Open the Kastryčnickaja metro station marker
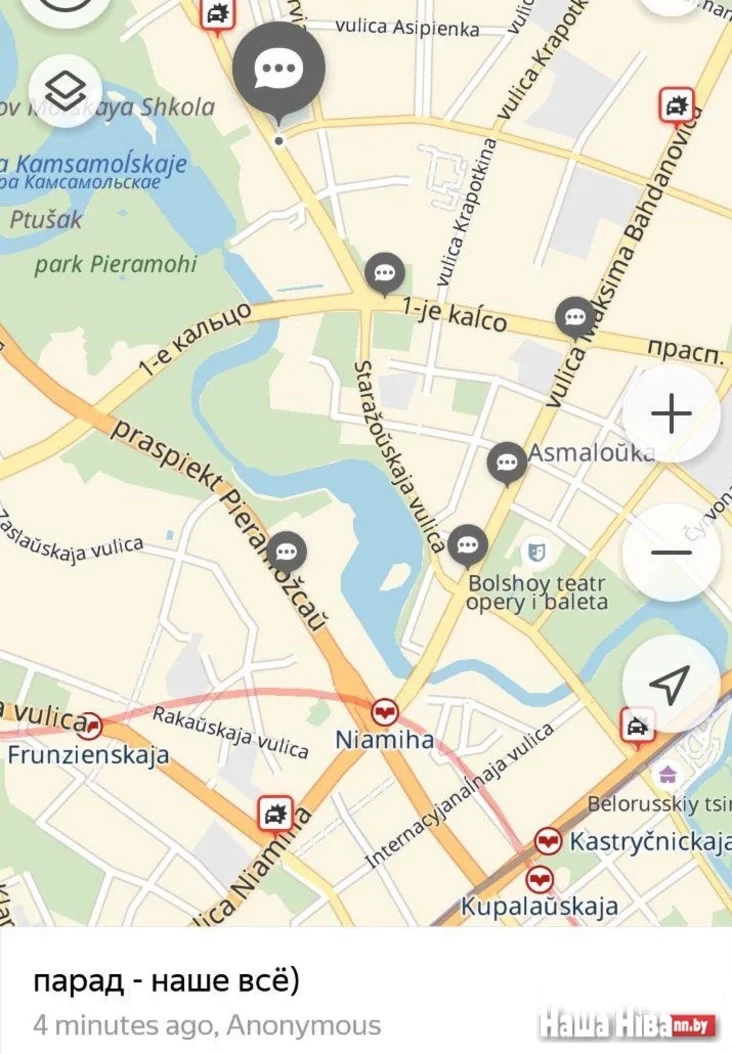This screenshot has height=1054, width=732. pos(548,841)
